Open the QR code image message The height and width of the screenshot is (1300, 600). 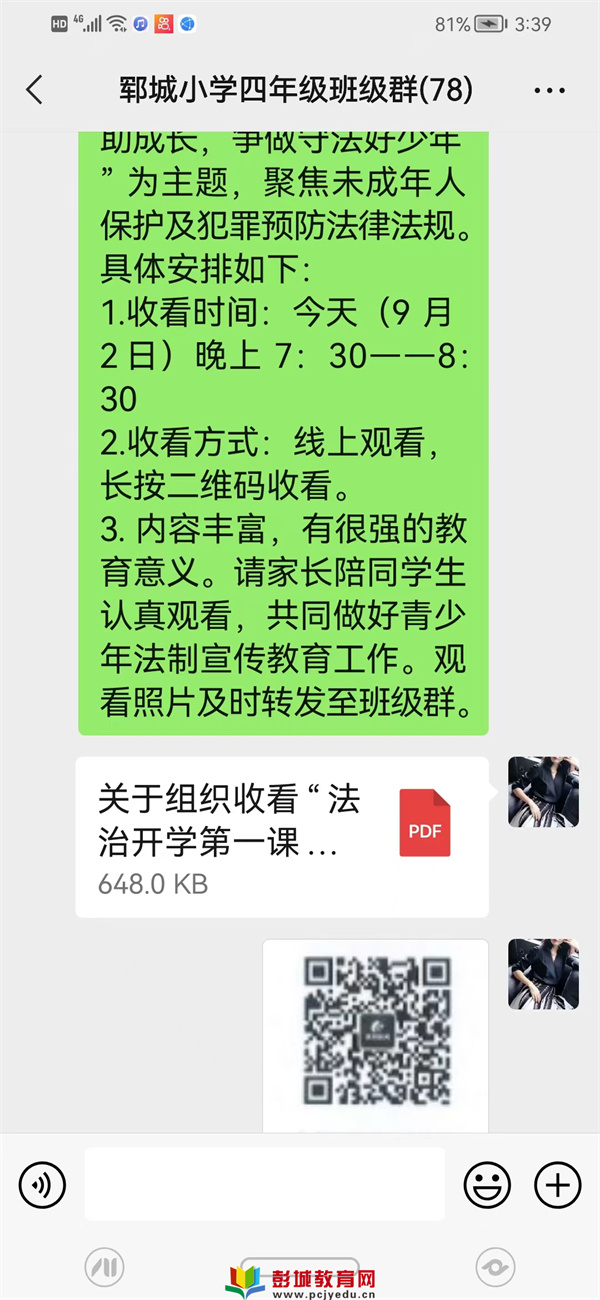point(376,1034)
